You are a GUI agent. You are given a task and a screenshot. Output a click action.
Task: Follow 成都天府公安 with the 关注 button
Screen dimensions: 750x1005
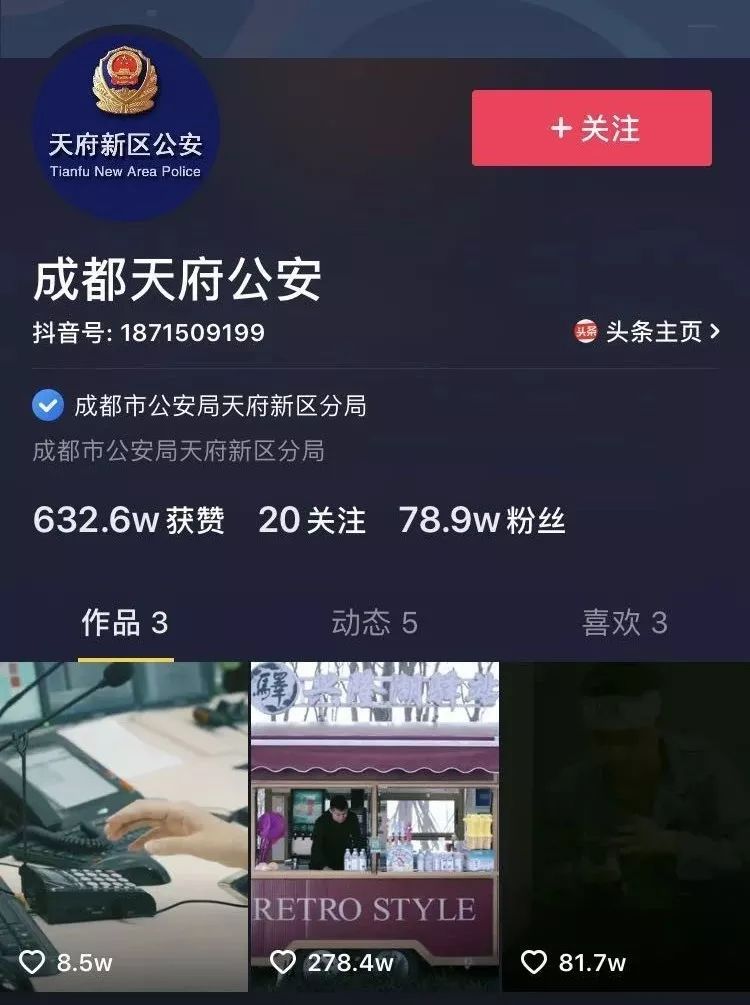coord(592,128)
